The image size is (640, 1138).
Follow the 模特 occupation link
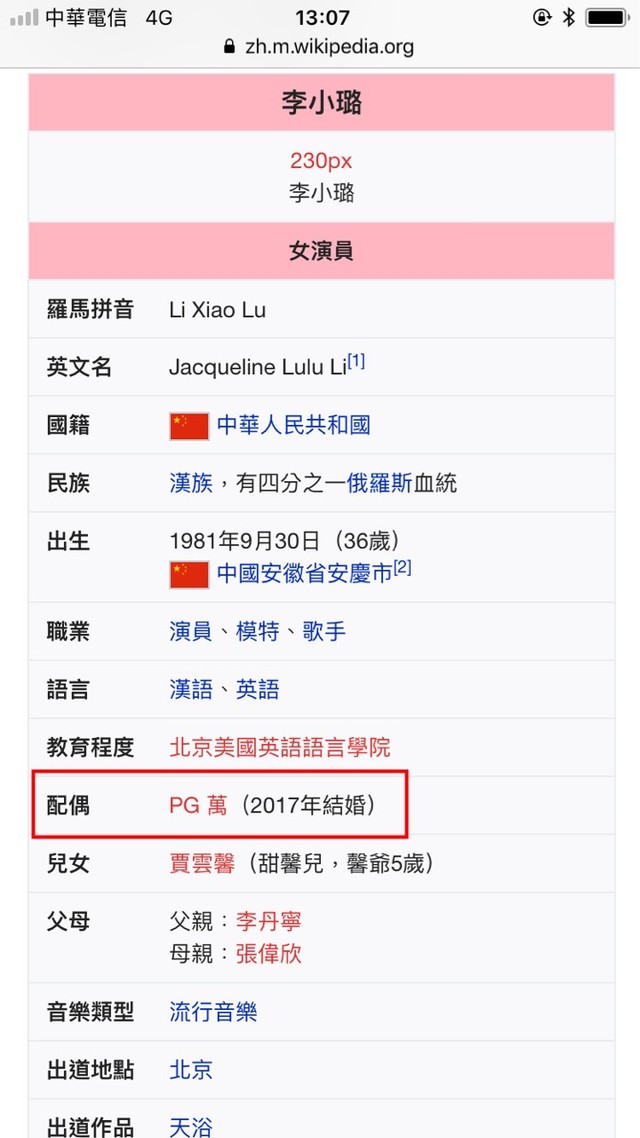point(257,631)
